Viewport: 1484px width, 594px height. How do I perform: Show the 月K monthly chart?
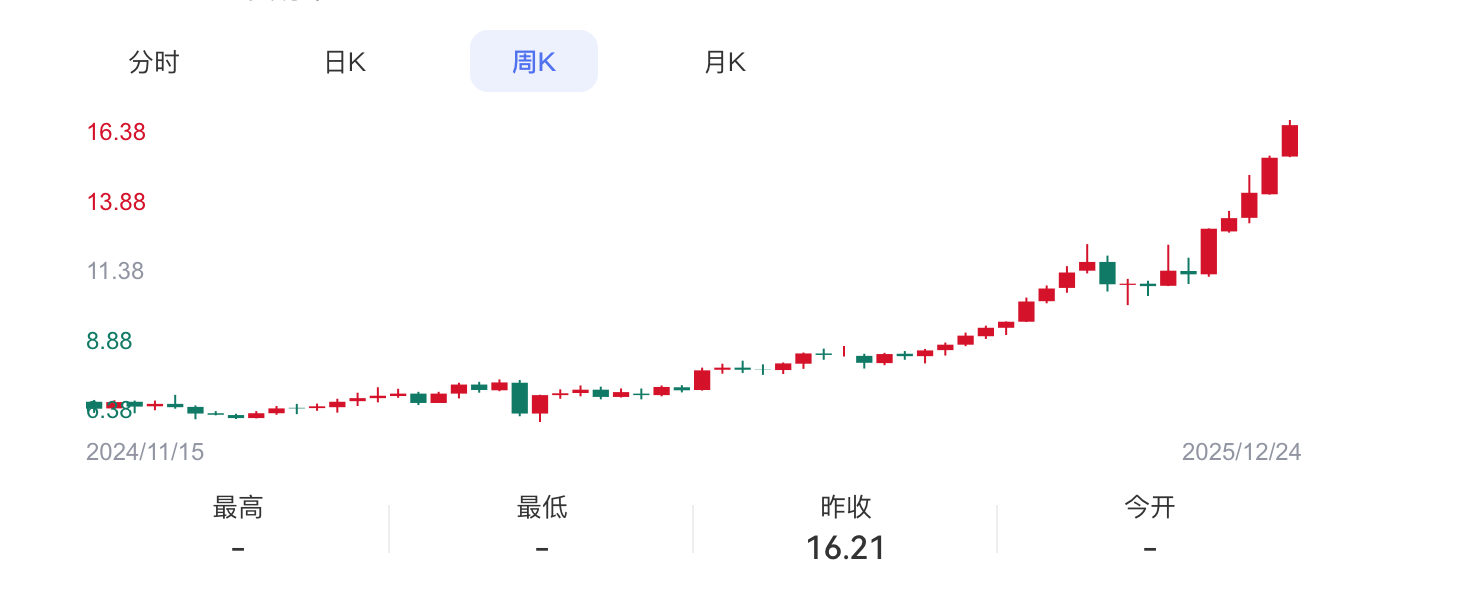click(725, 62)
